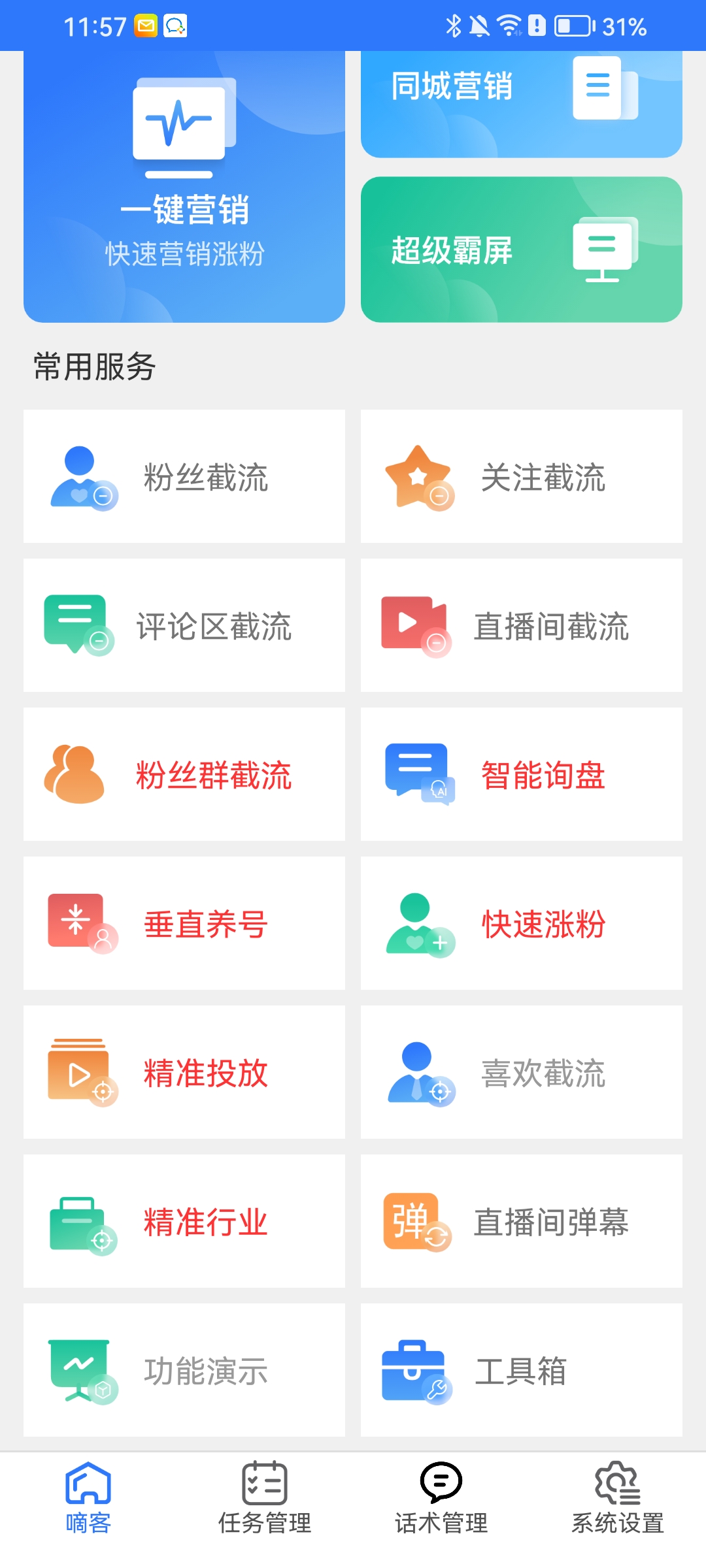Select 精准行业
This screenshot has height=1568, width=706.
(x=184, y=1221)
